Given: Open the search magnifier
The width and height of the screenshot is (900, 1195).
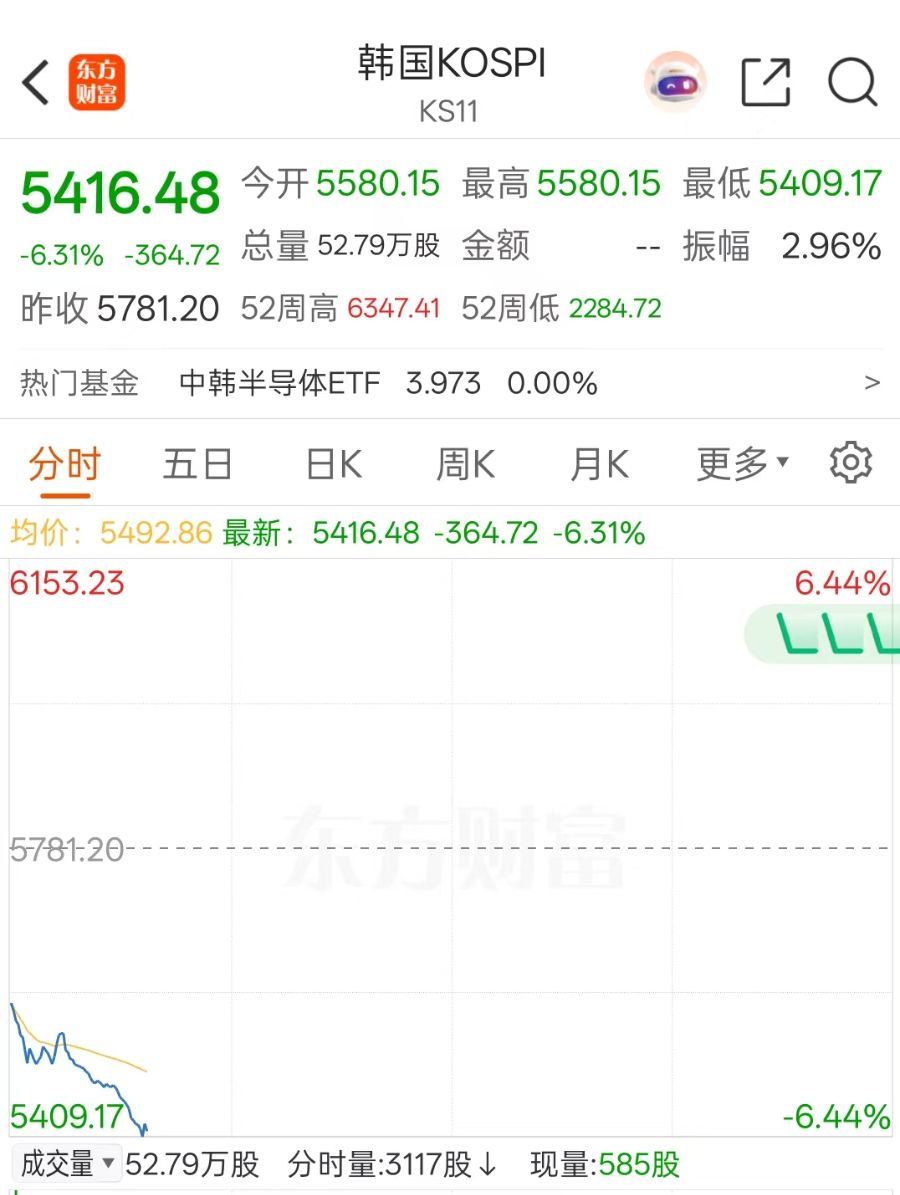Looking at the screenshot, I should [x=852, y=82].
